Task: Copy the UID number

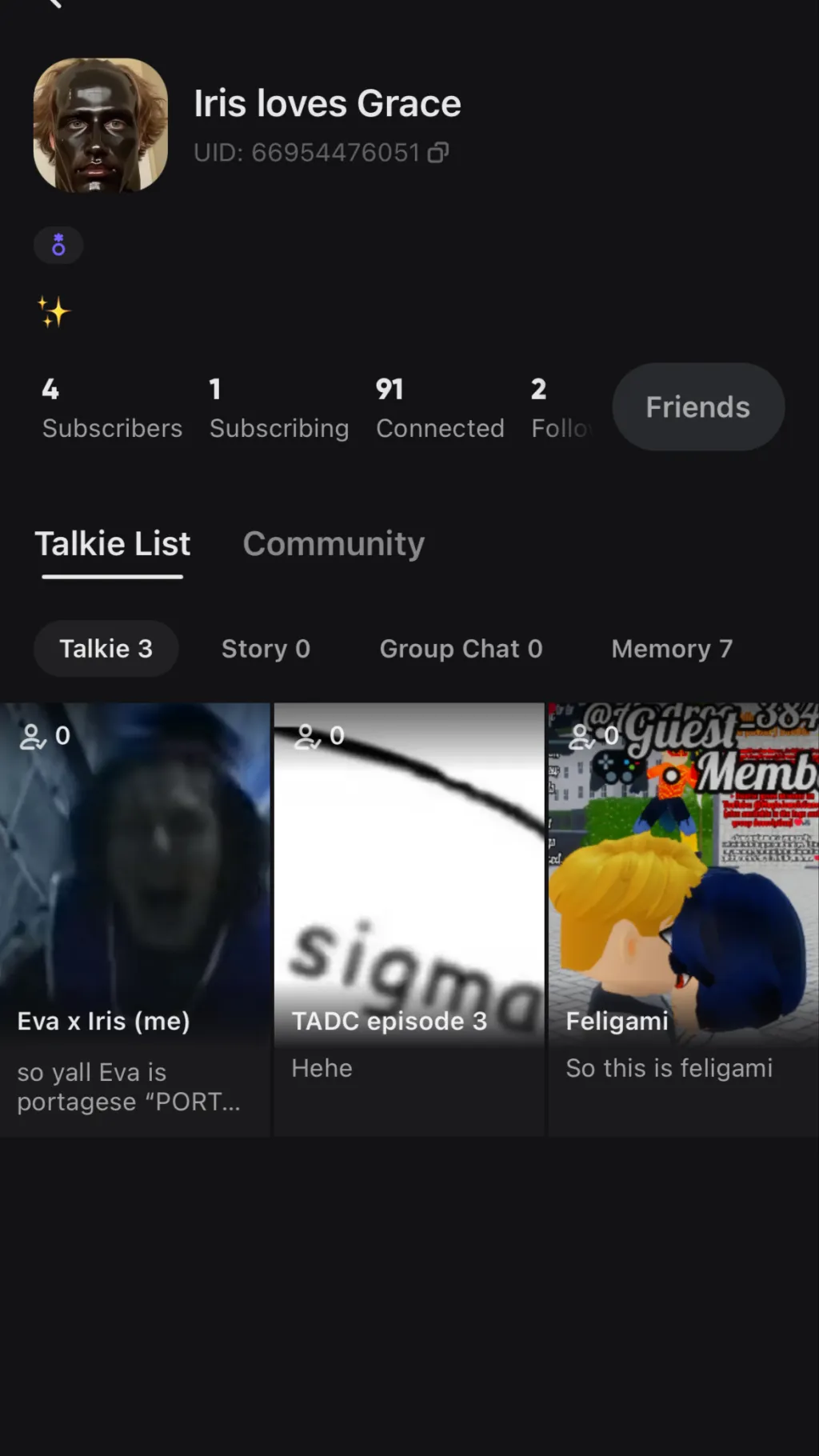Action: pos(438,152)
